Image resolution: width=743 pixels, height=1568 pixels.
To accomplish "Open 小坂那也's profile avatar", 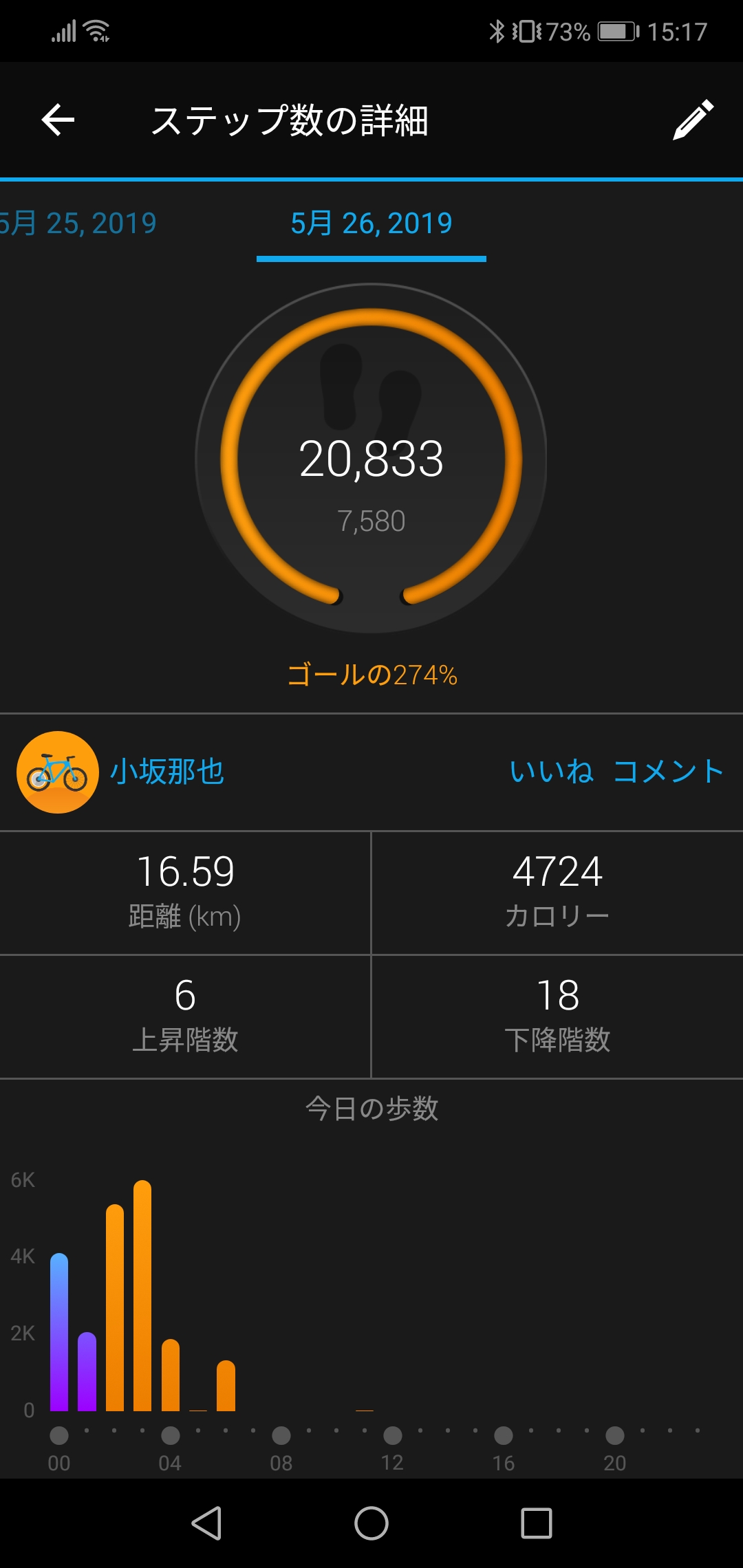I will click(x=58, y=772).
